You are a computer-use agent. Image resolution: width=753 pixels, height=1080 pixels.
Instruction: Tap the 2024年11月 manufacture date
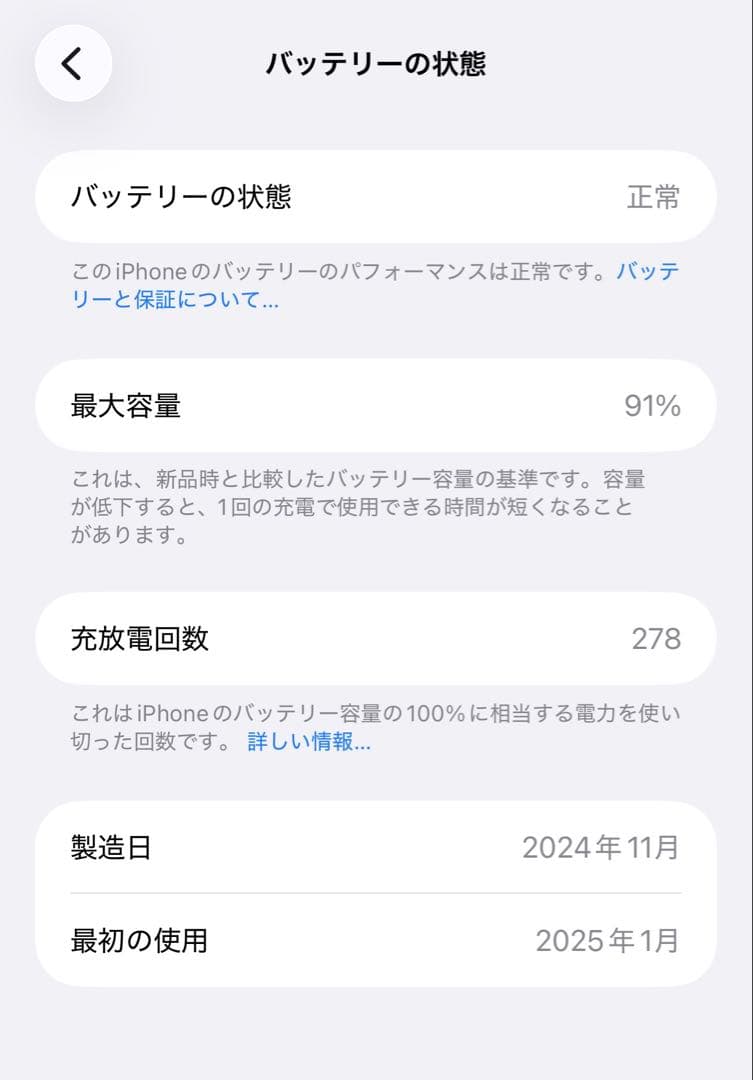(x=600, y=846)
